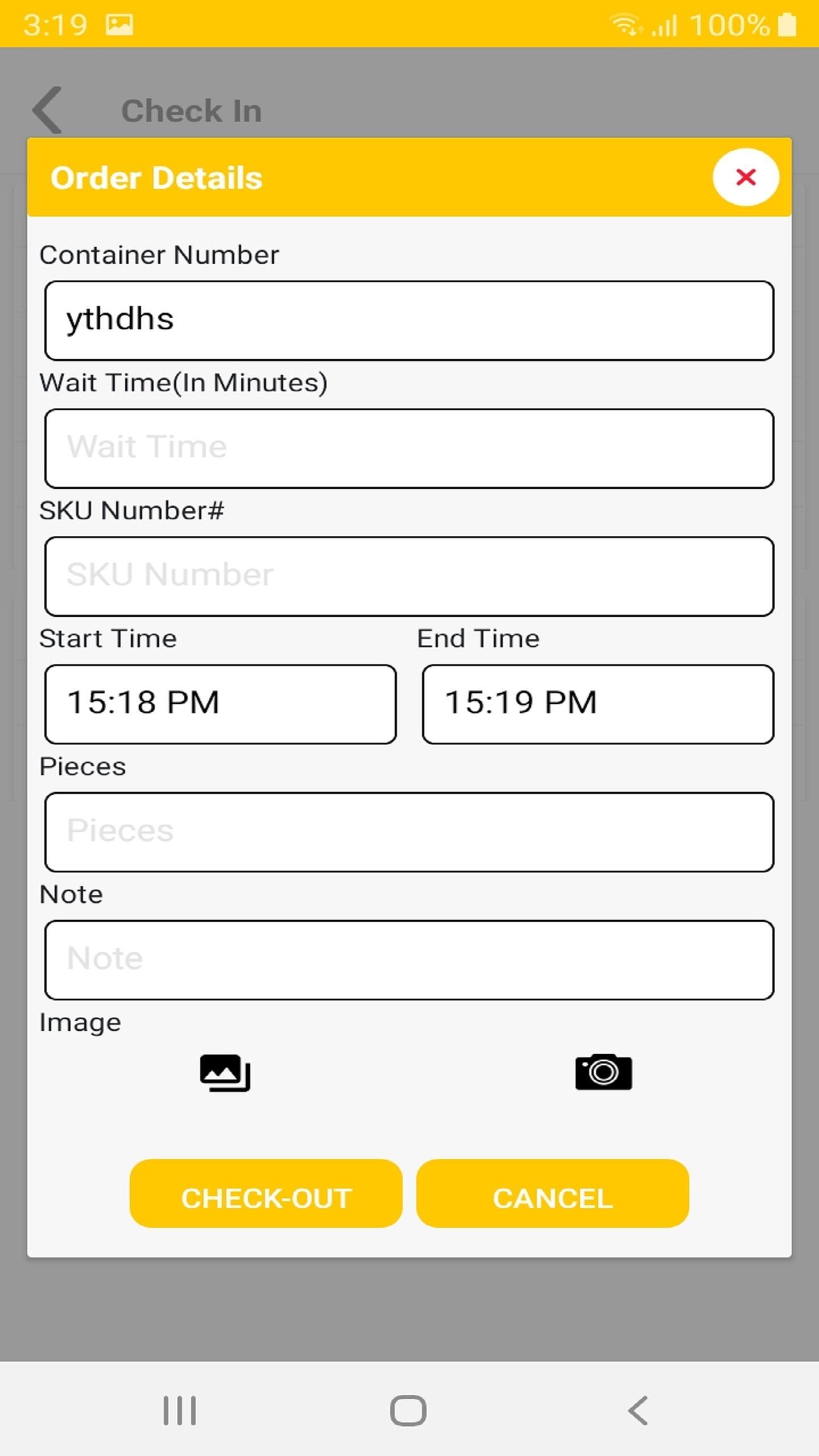Open recent apps from the navigation bar
This screenshot has height=1456, width=819.
coord(180,1410)
